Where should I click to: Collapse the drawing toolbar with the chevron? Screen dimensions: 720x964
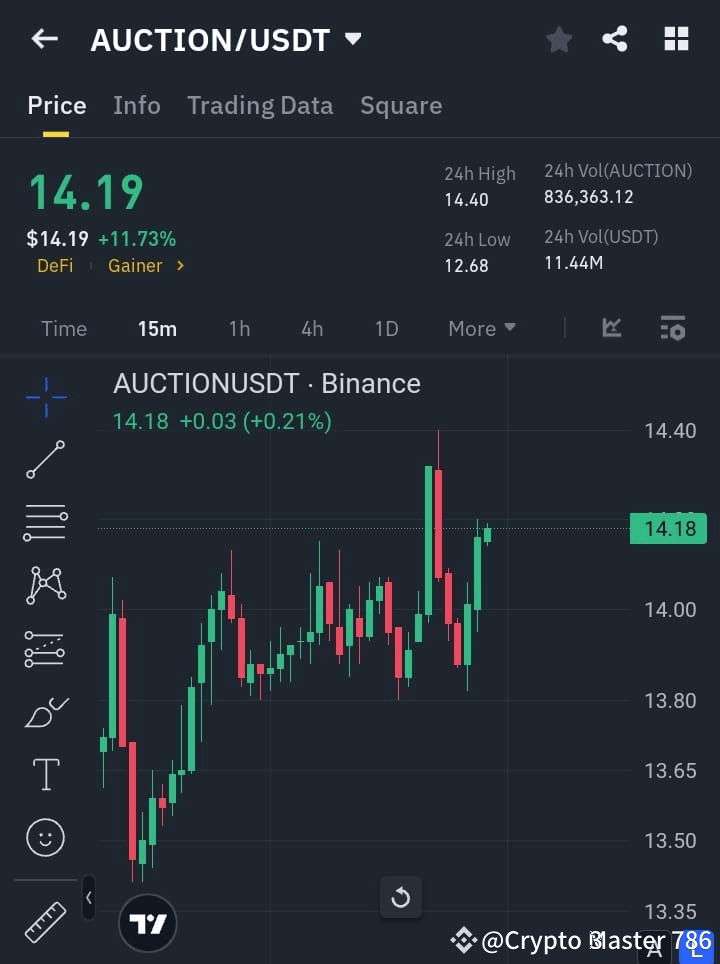(88, 898)
